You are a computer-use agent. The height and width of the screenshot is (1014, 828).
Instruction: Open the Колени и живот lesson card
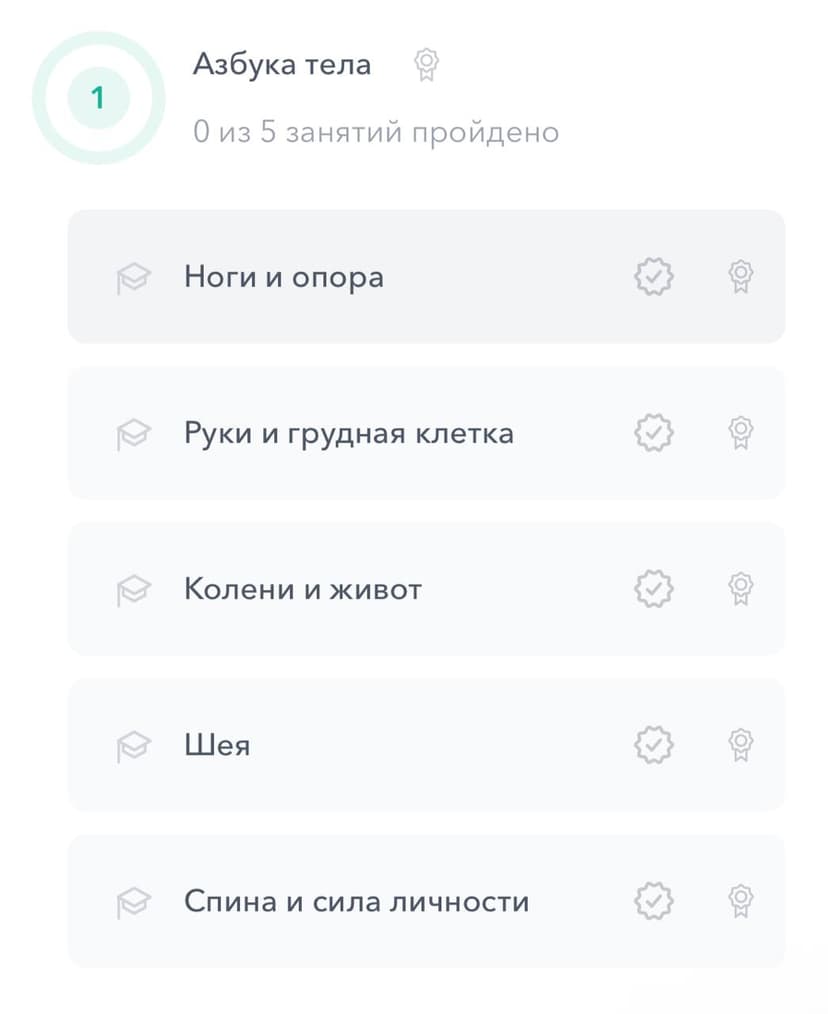[400, 589]
